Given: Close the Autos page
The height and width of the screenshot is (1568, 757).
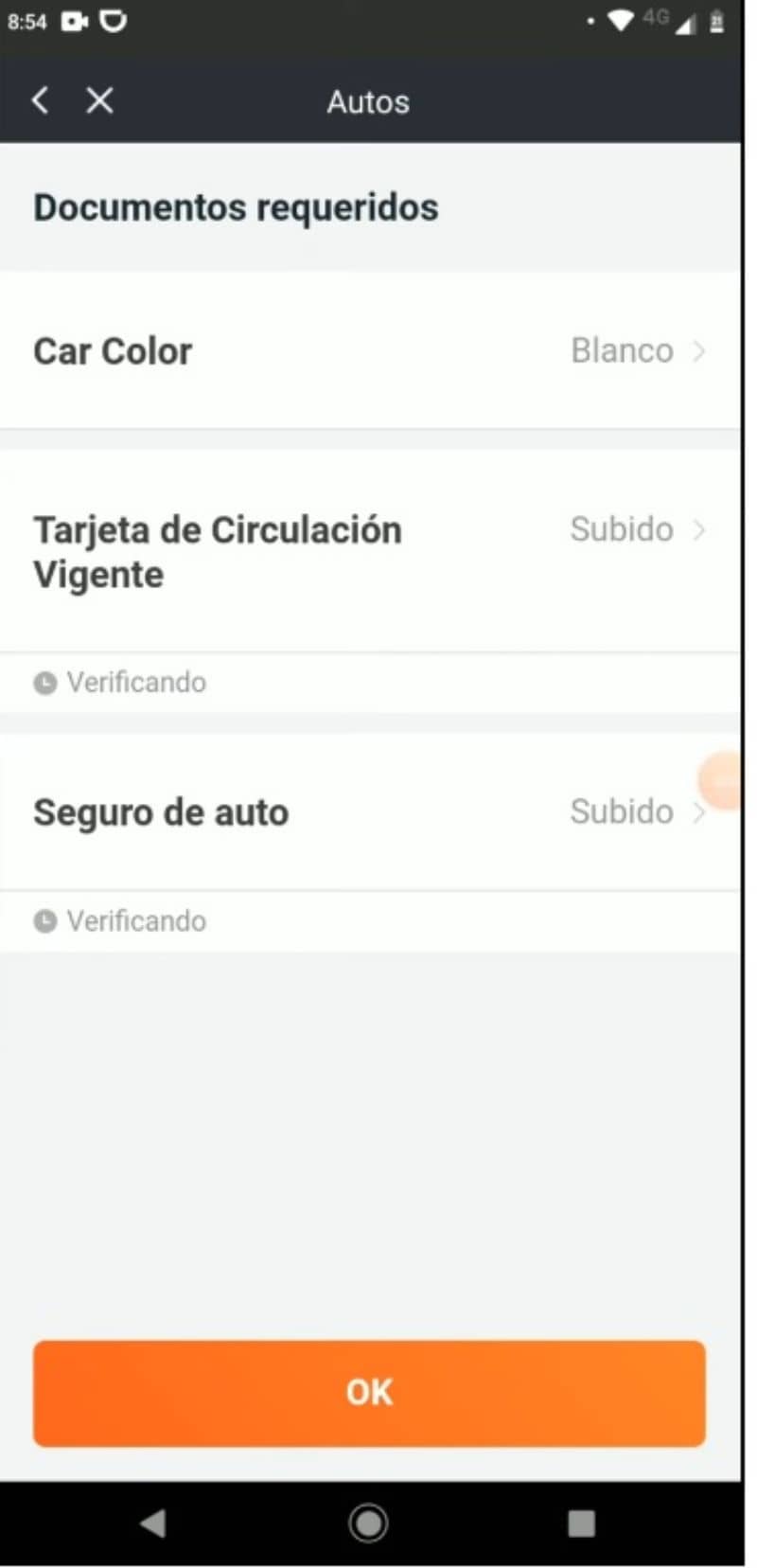Looking at the screenshot, I should point(99,100).
